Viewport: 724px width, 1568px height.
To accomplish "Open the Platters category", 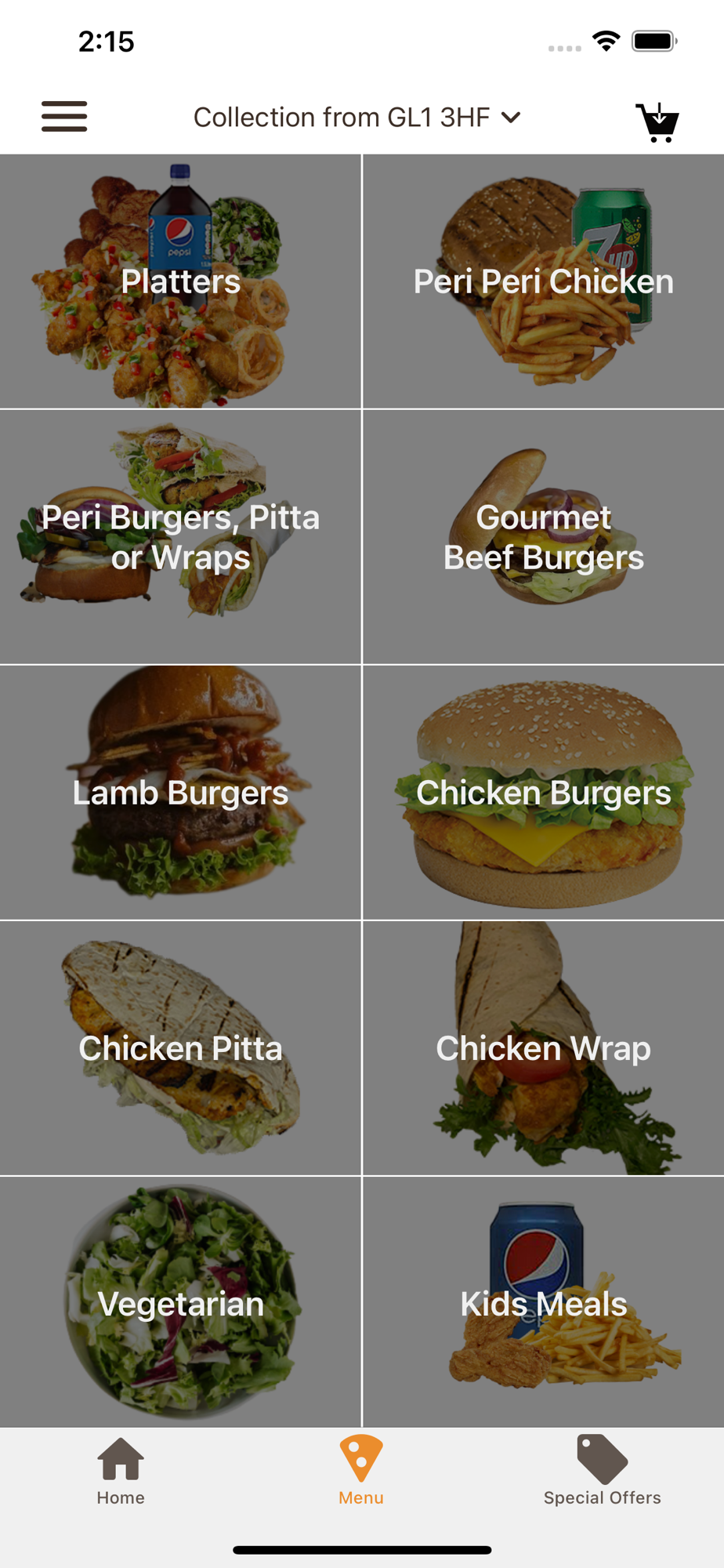I will point(180,281).
